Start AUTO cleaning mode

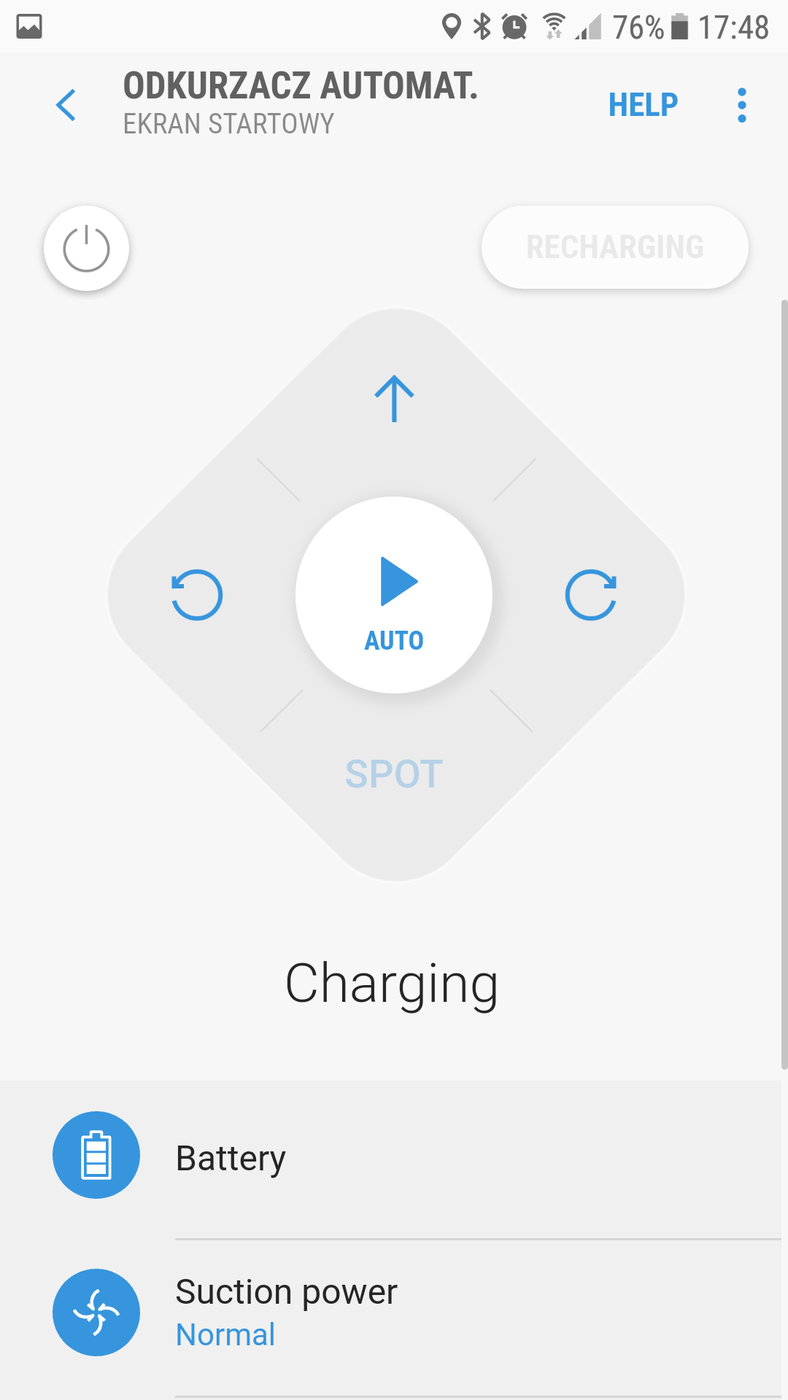pyautogui.click(x=394, y=594)
